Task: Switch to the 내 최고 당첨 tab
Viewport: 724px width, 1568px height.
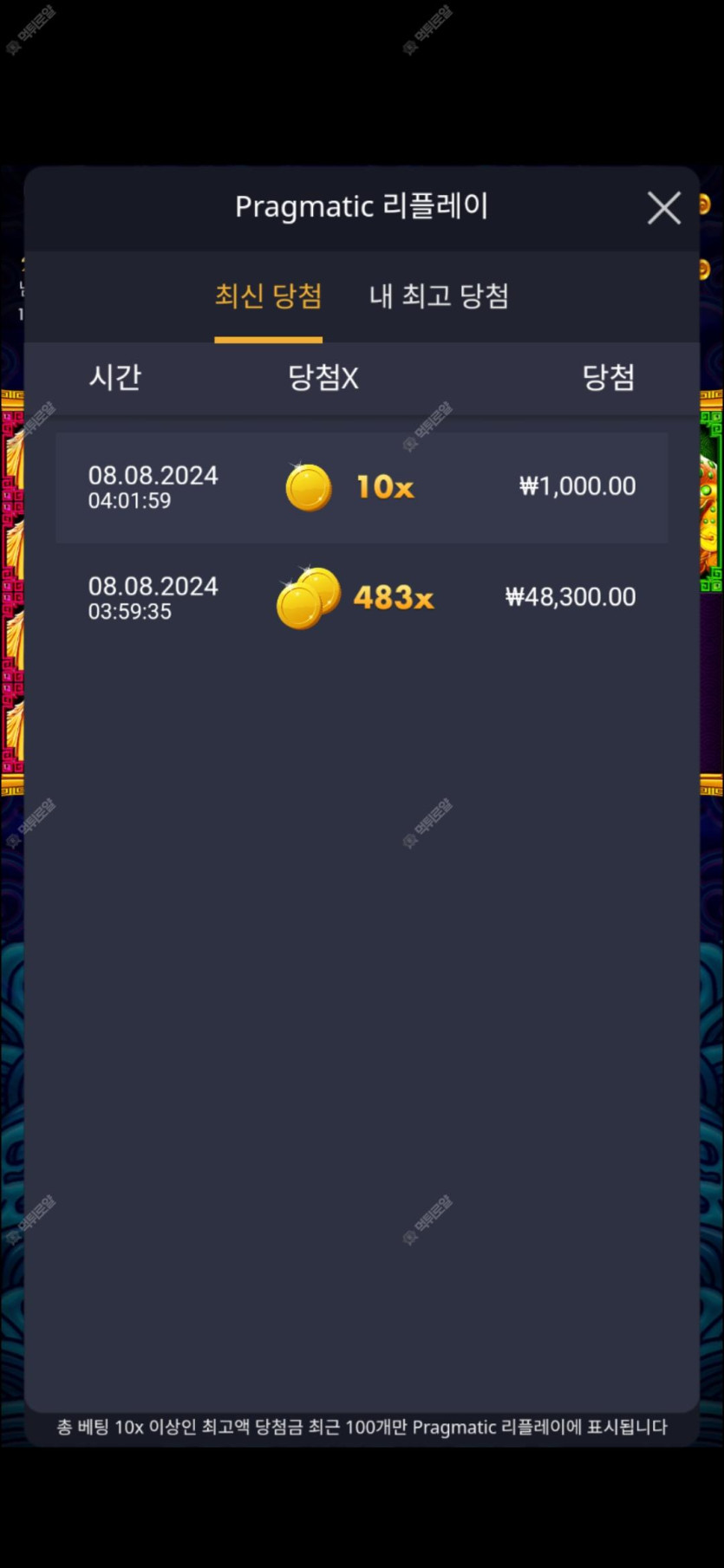Action: click(439, 296)
